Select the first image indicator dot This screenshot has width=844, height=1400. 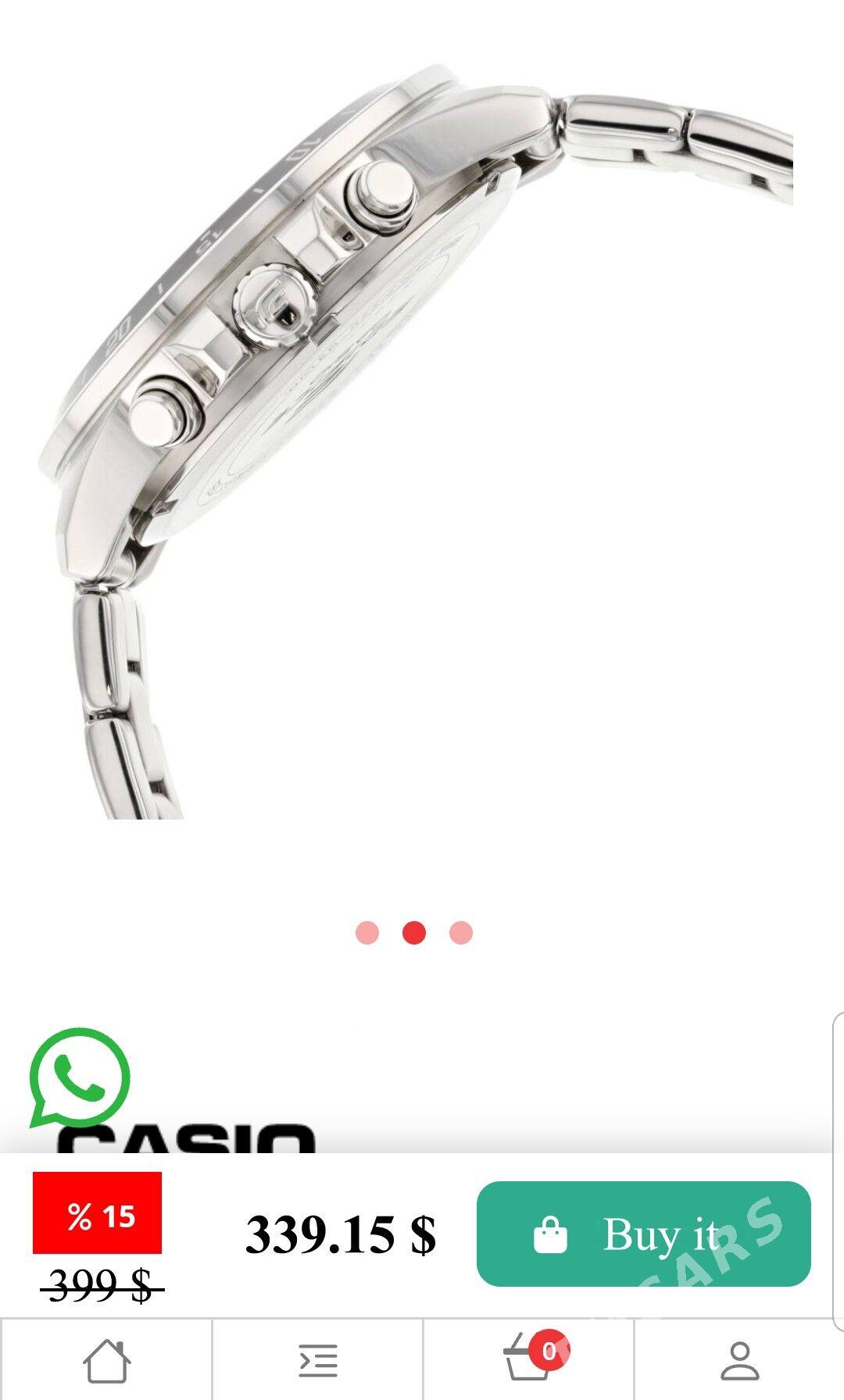(x=367, y=933)
